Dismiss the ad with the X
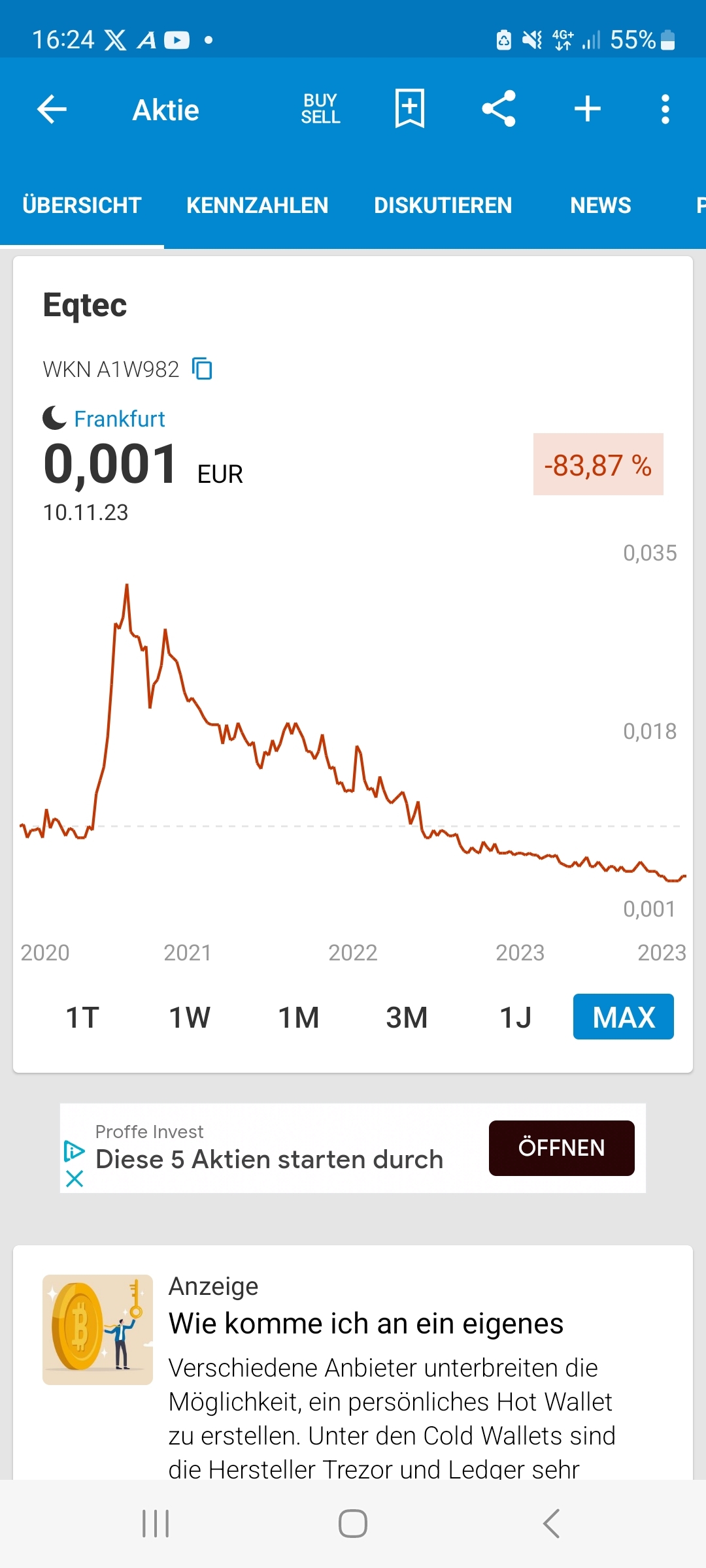This screenshot has width=706, height=1568. (74, 1180)
